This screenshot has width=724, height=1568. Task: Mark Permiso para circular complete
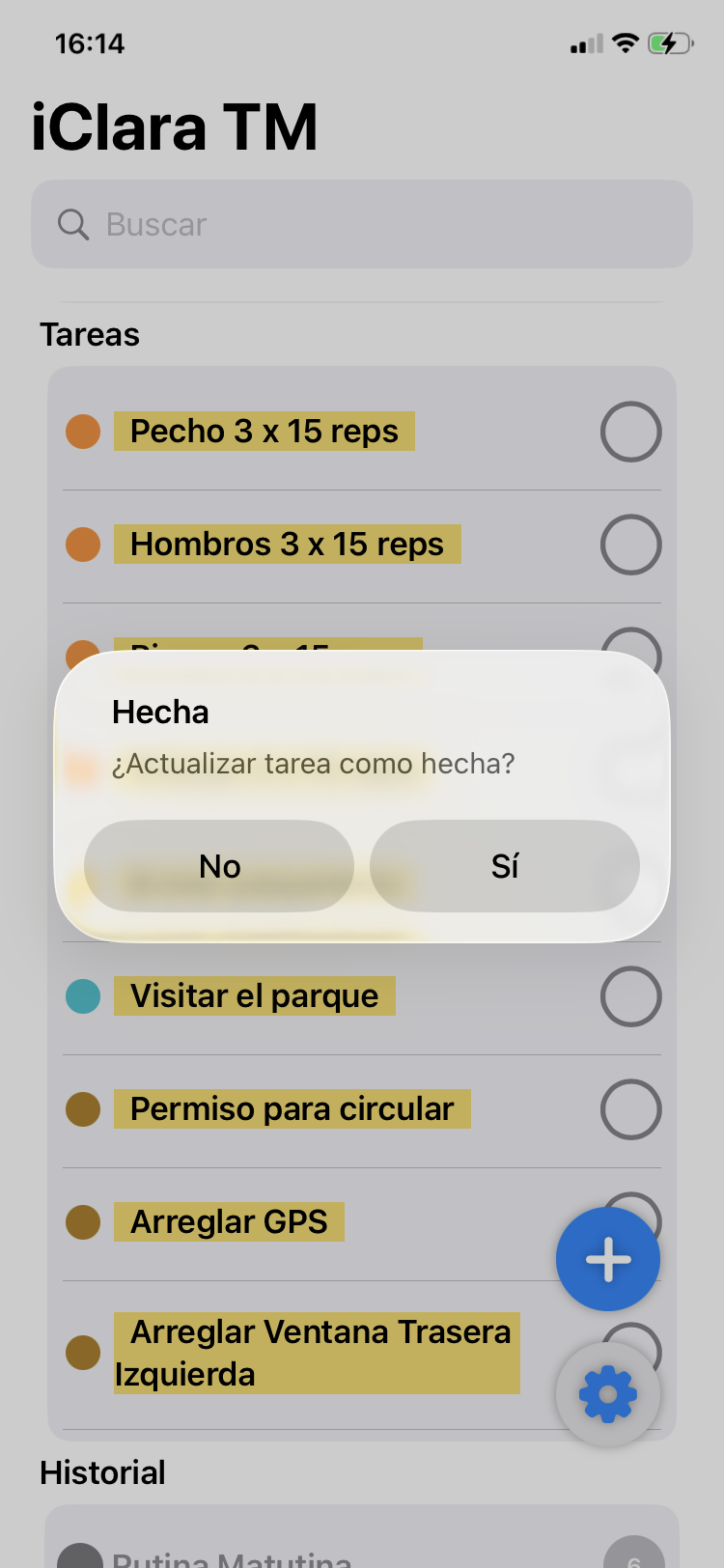(x=630, y=1109)
